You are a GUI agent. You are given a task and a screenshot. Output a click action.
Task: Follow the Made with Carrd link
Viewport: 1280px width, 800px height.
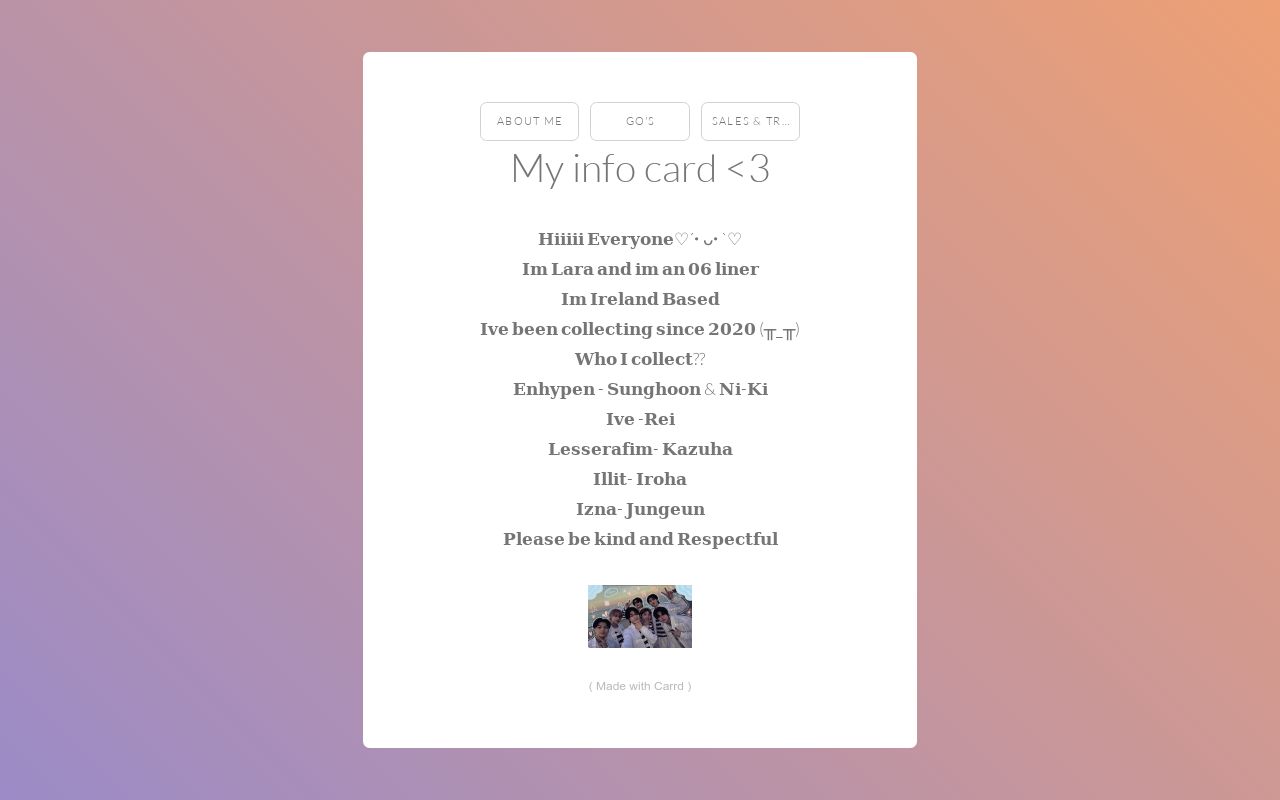(640, 686)
